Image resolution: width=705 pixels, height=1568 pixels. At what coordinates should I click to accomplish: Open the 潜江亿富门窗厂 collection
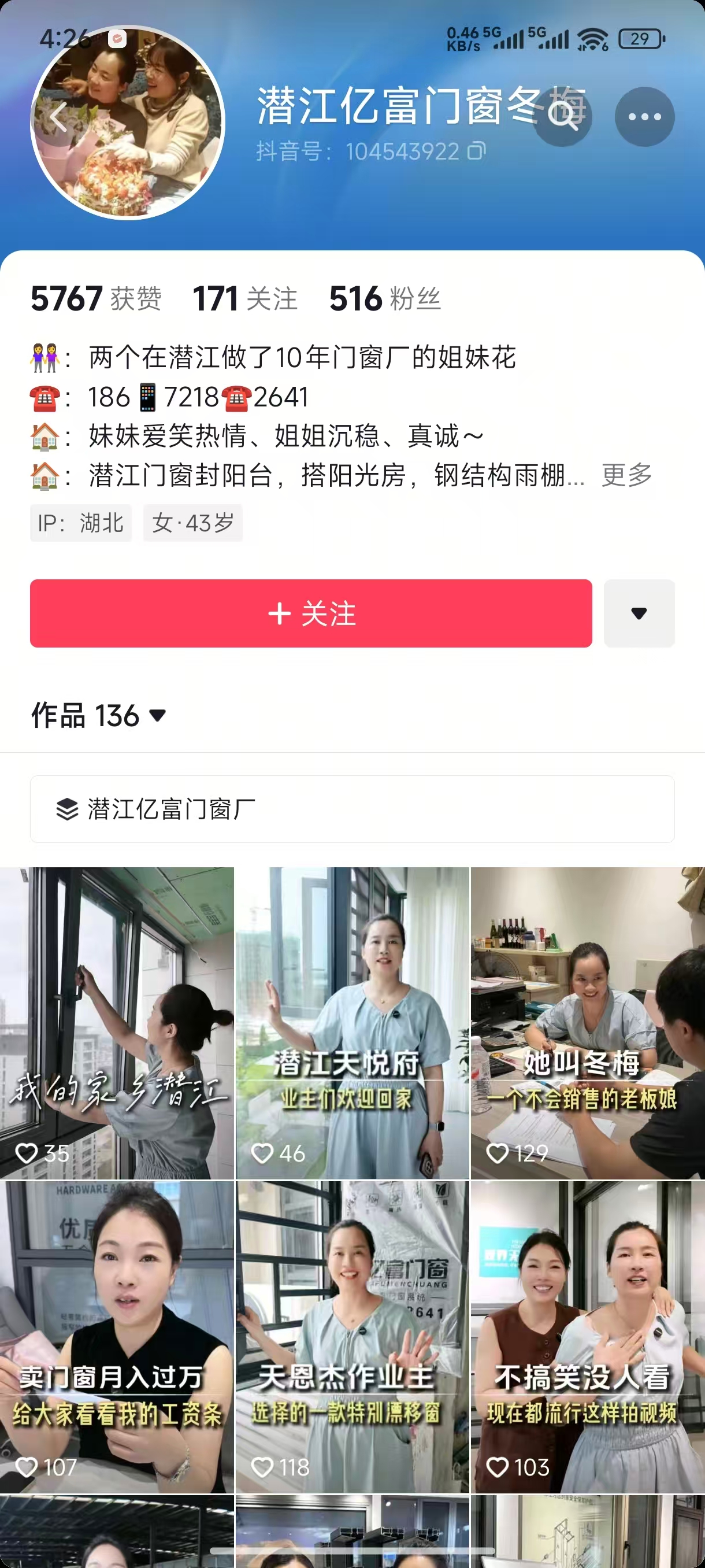click(x=352, y=809)
